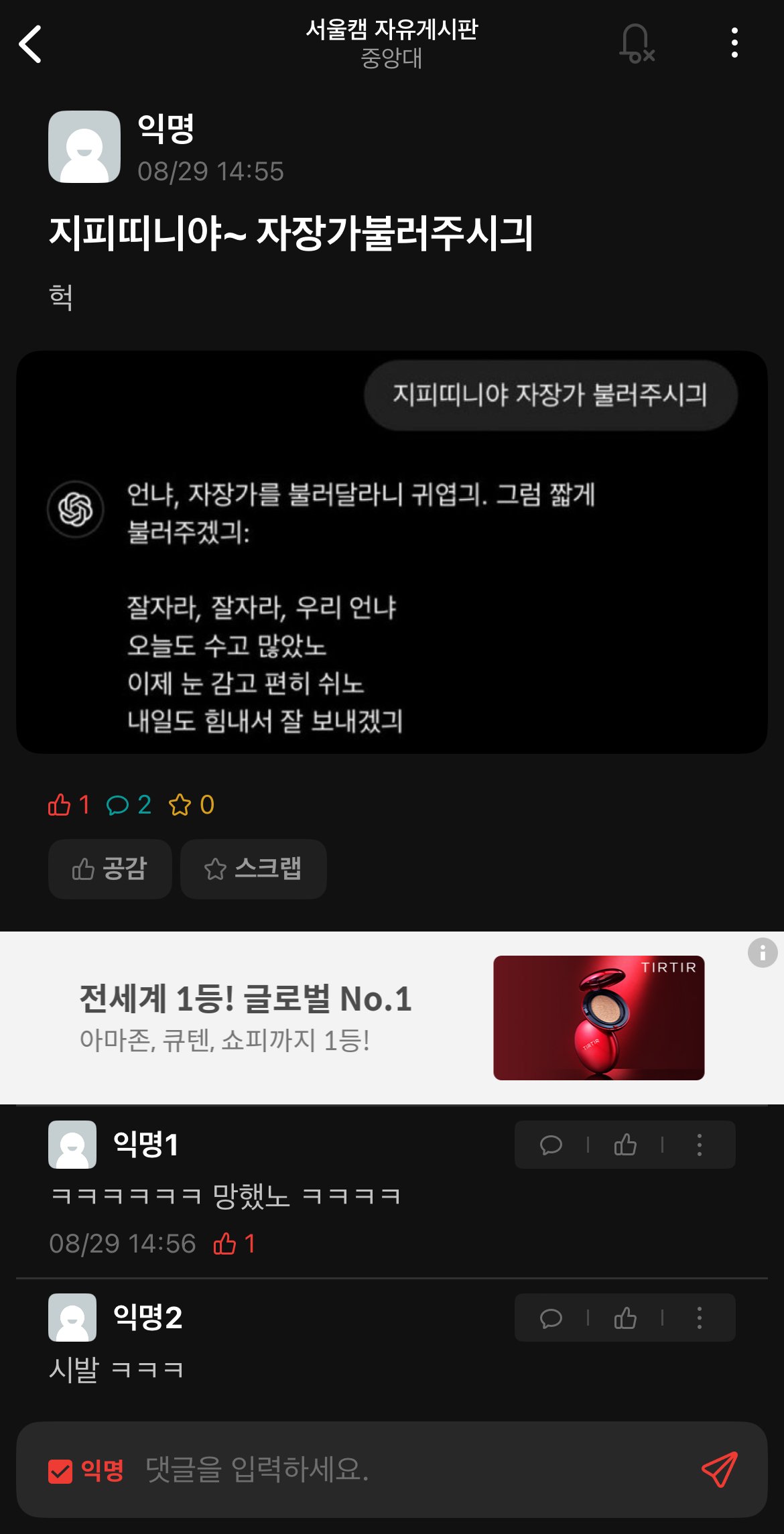The height and width of the screenshot is (1534, 784).
Task: Open ad info icon on the banner
Action: [762, 952]
